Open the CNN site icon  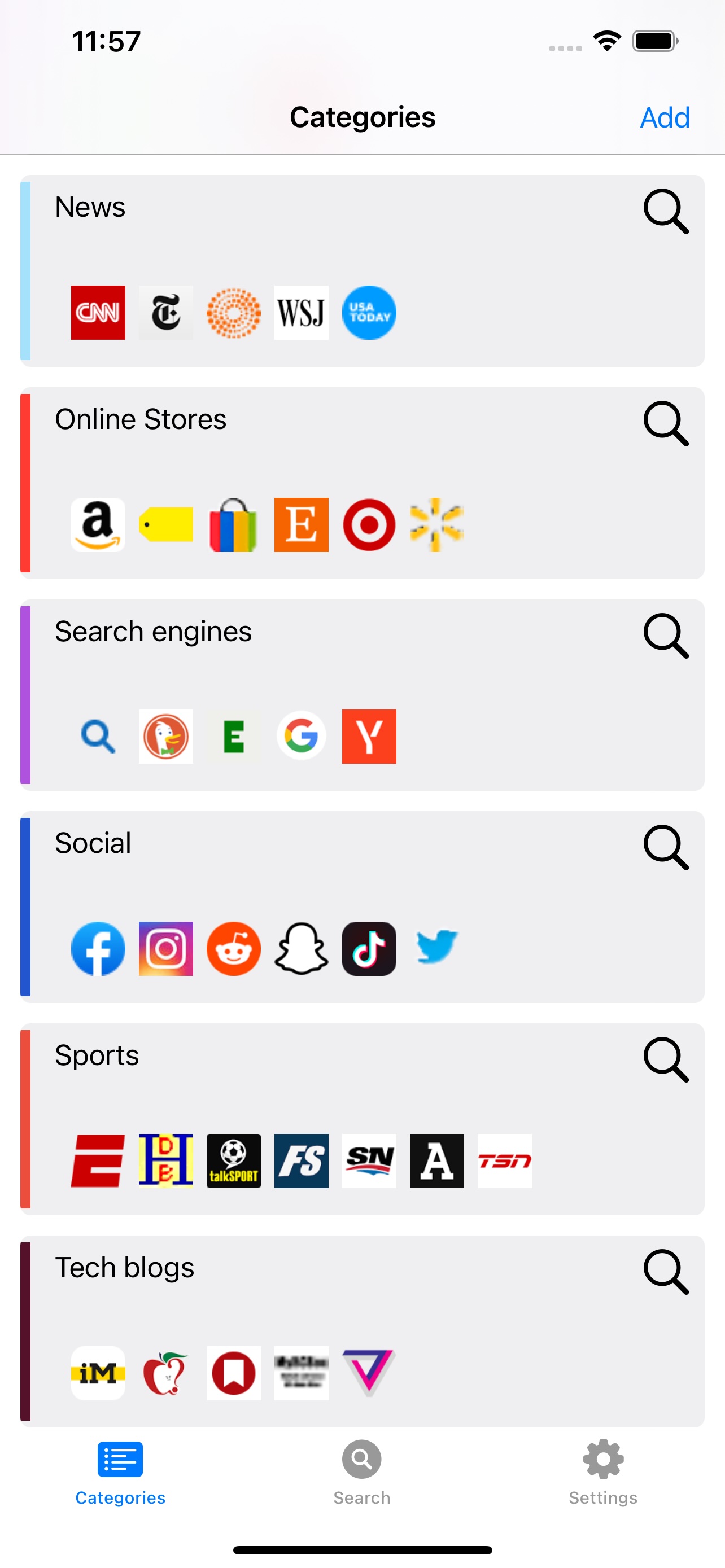coord(98,312)
